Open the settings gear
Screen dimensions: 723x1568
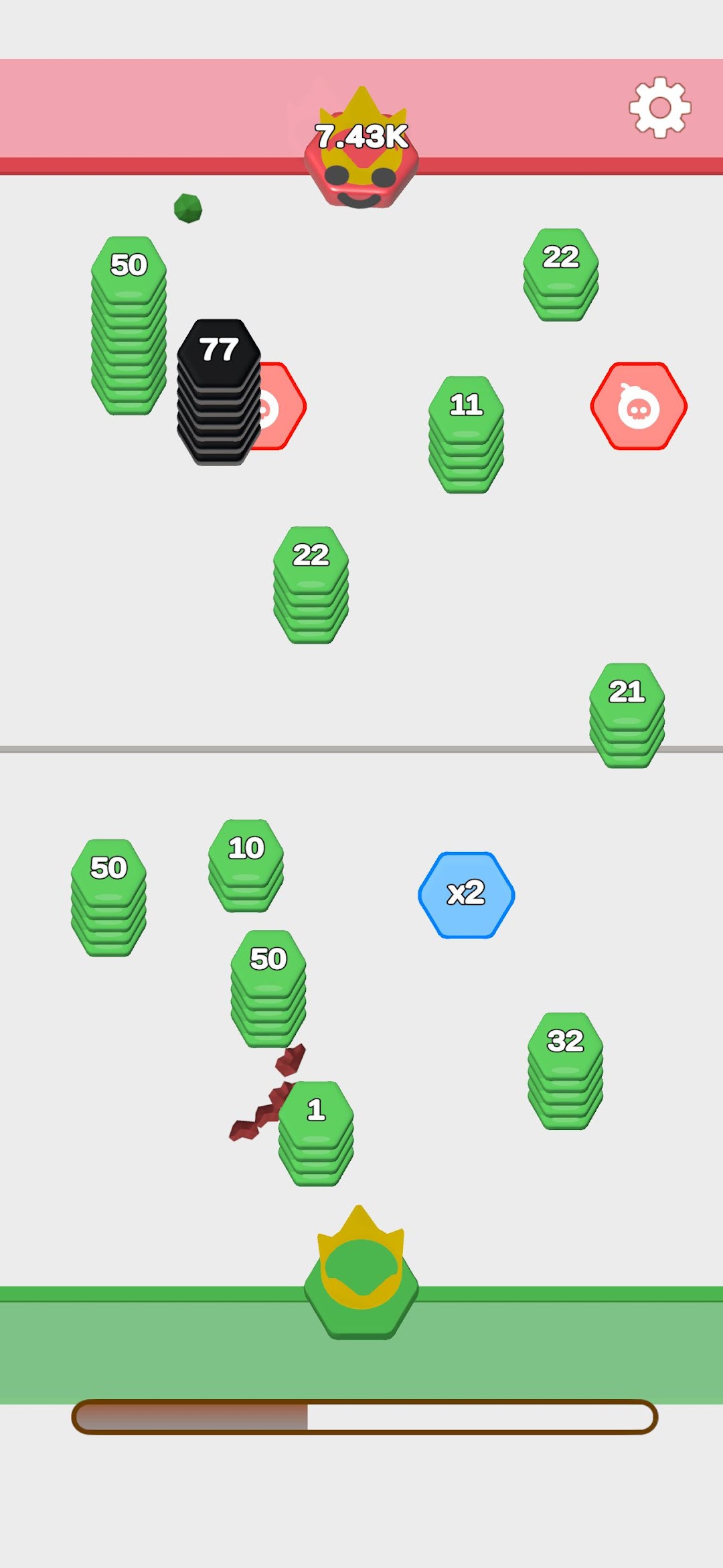coord(659,107)
